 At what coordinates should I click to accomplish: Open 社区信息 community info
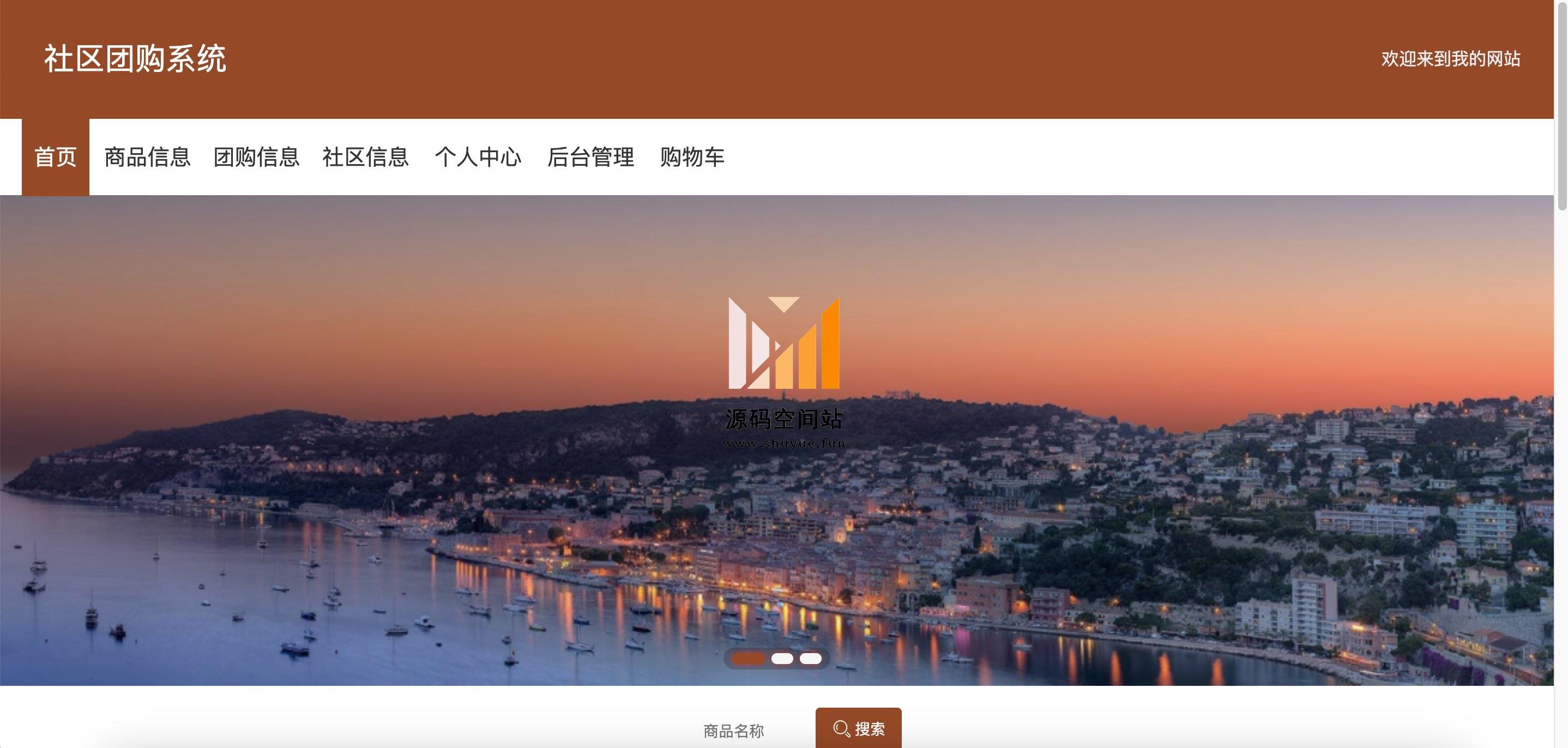coord(365,157)
